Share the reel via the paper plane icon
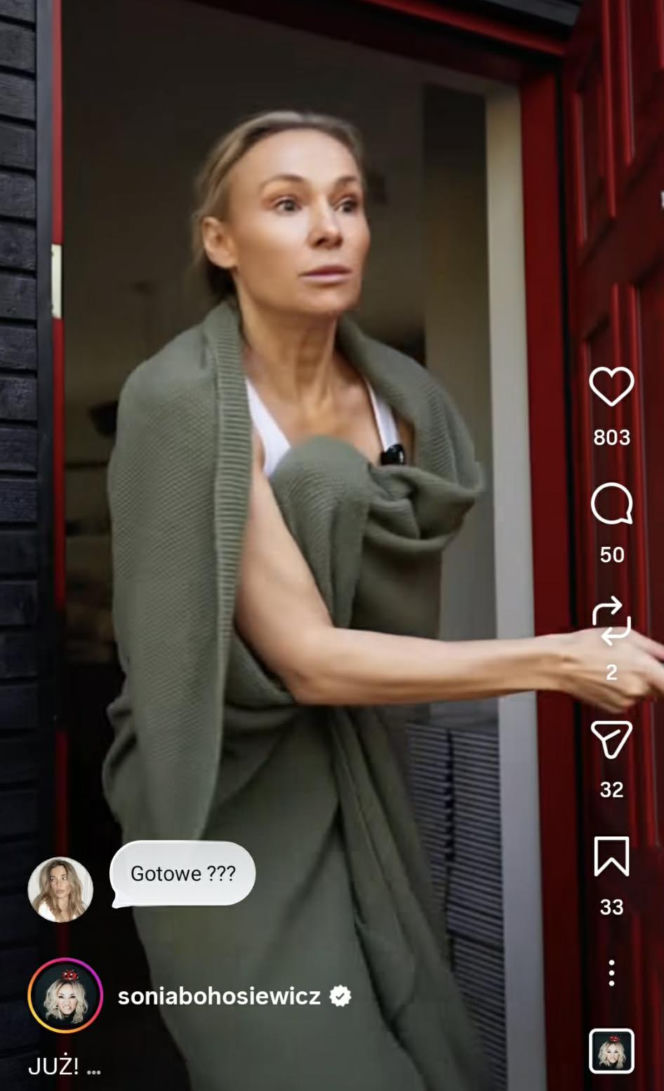664x1091 pixels. (x=611, y=739)
